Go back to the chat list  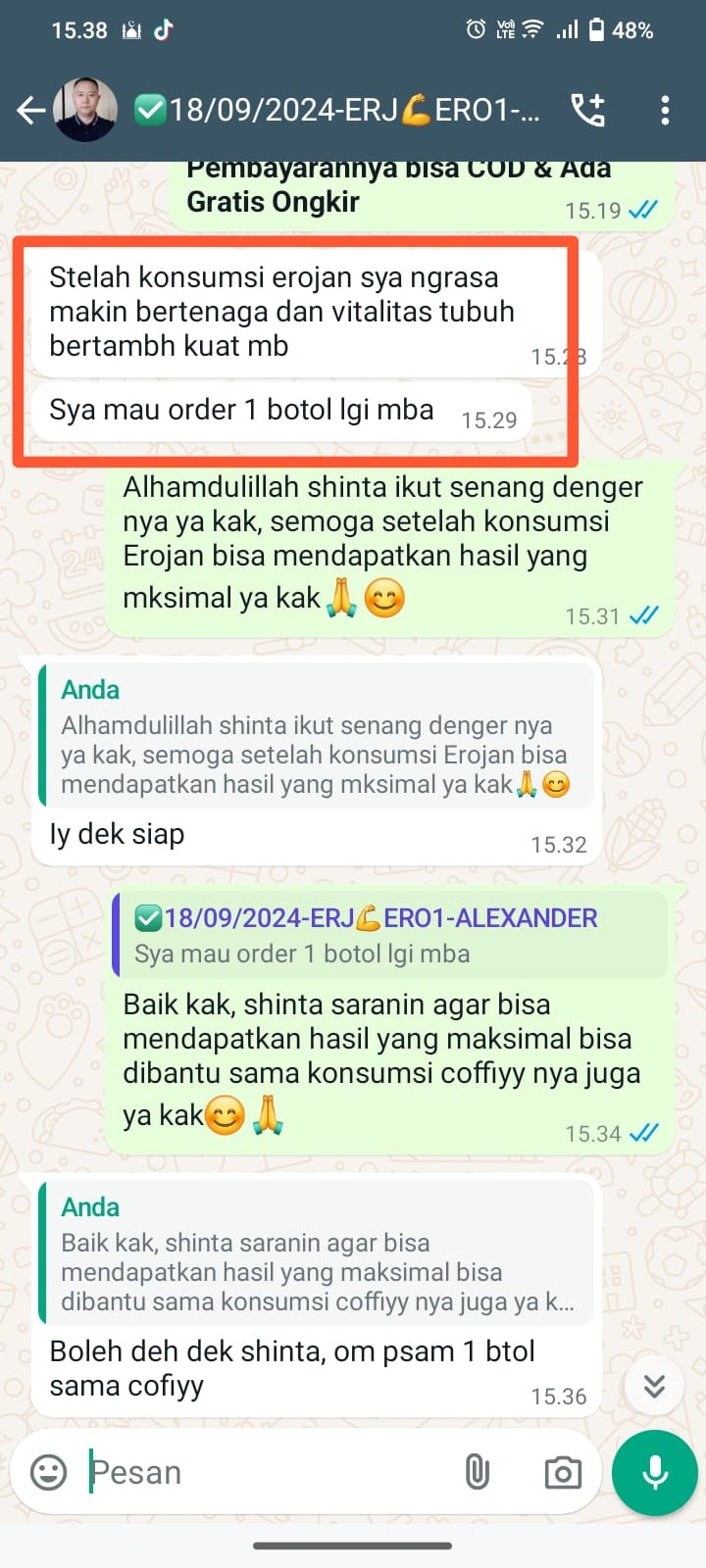click(x=31, y=111)
